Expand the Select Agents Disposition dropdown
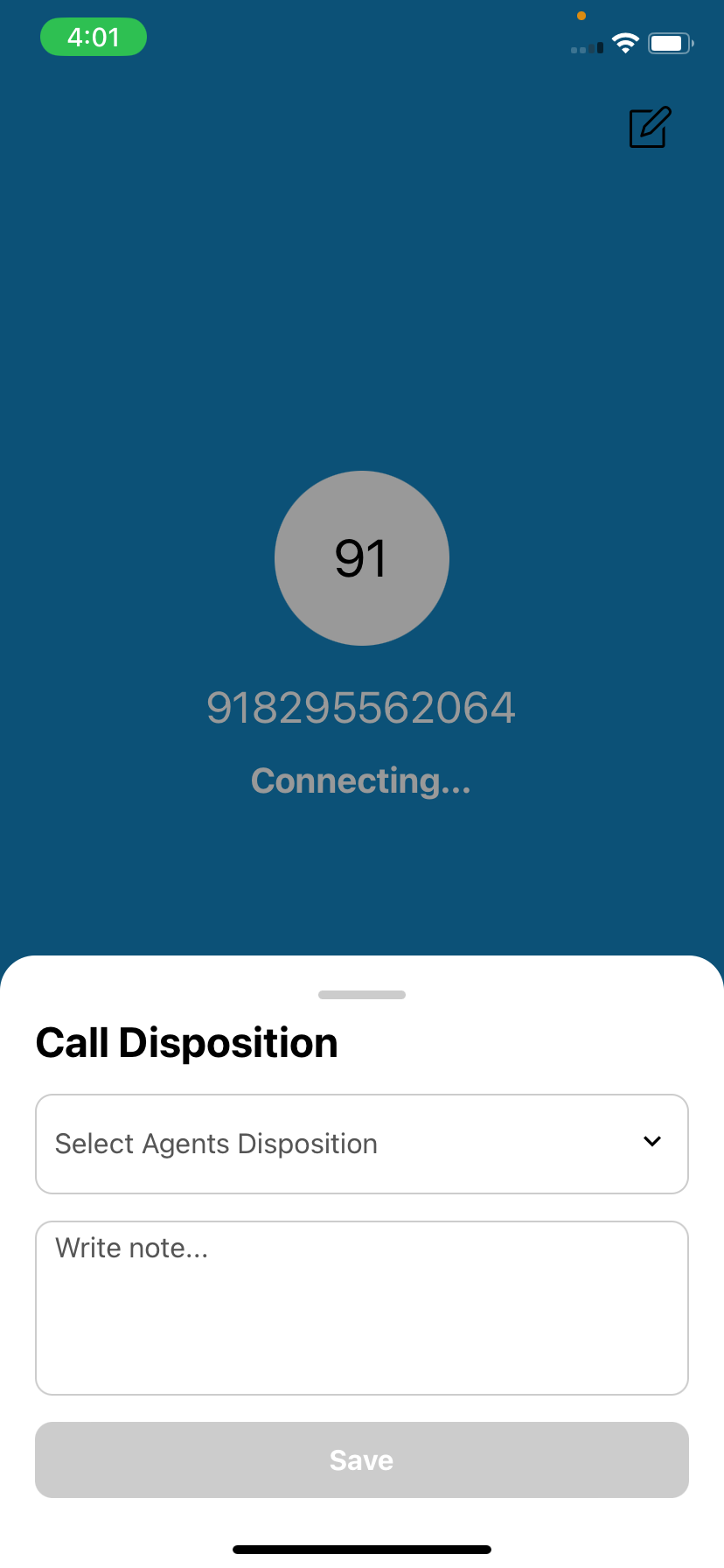The image size is (724, 1568). [362, 1144]
